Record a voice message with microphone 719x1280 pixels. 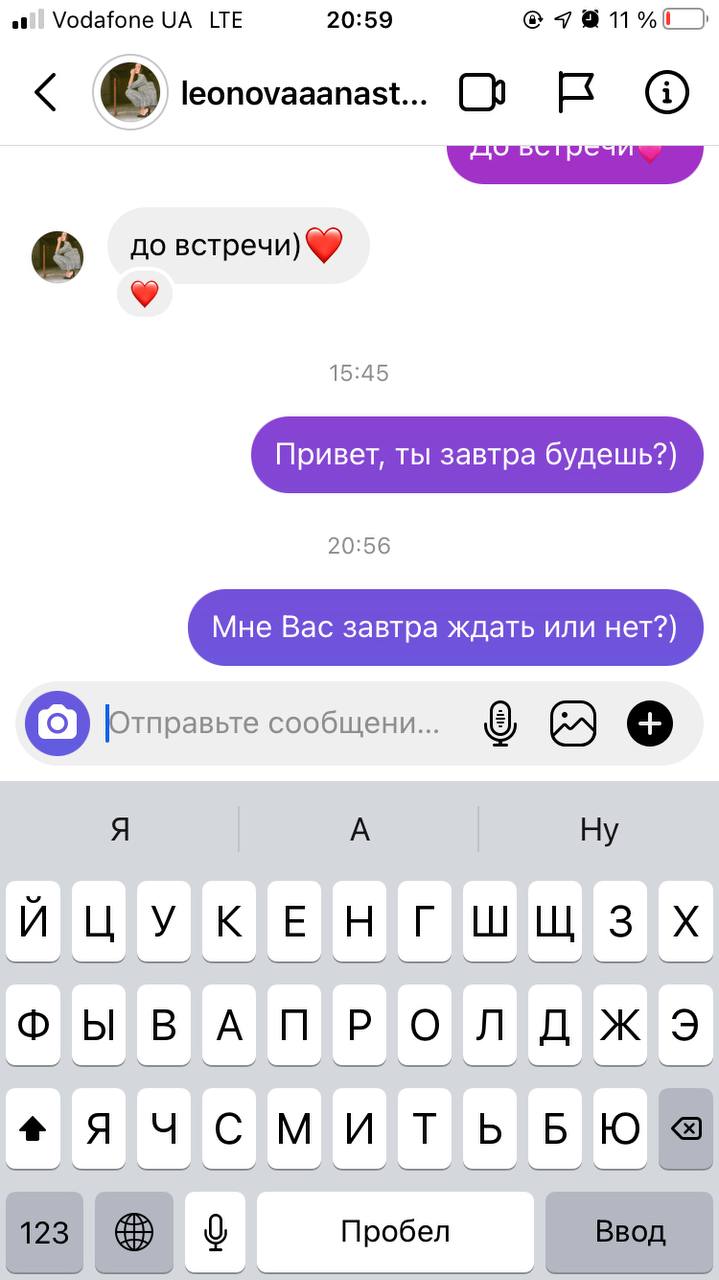(500, 723)
